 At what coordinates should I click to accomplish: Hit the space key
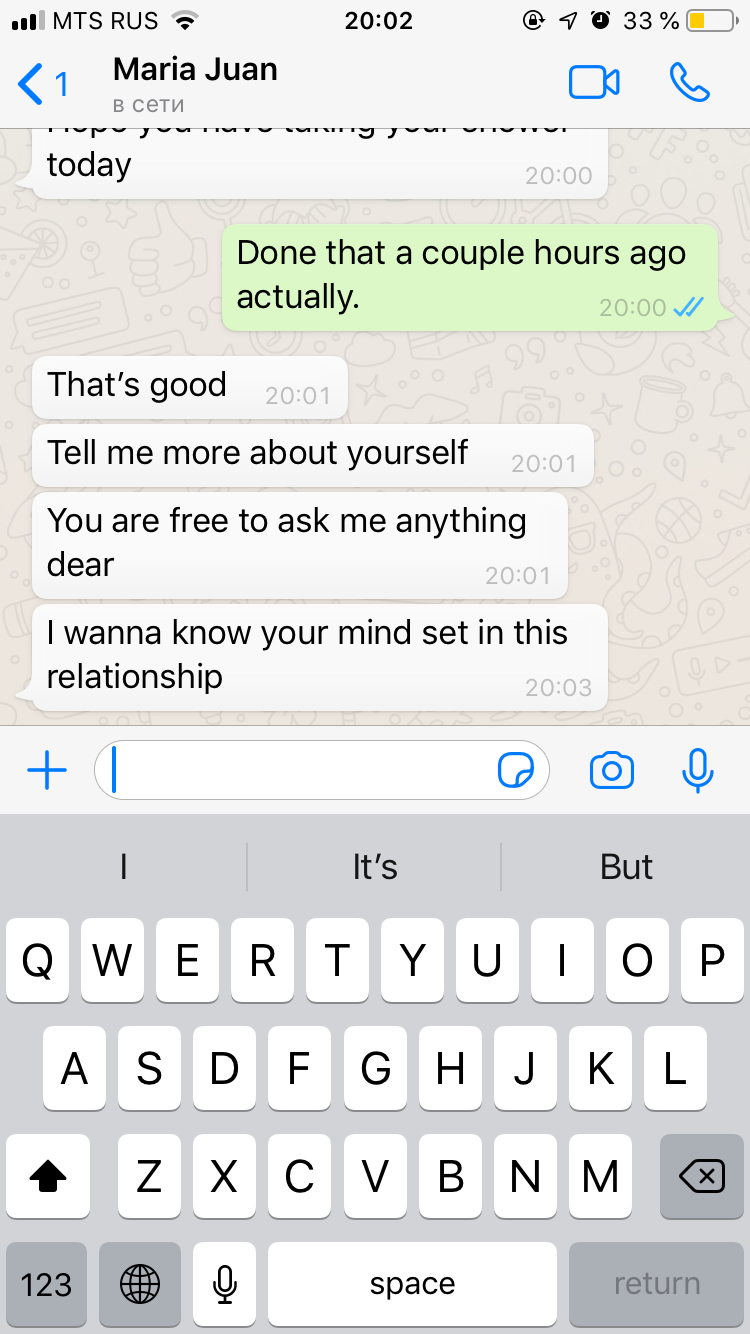tap(412, 1284)
